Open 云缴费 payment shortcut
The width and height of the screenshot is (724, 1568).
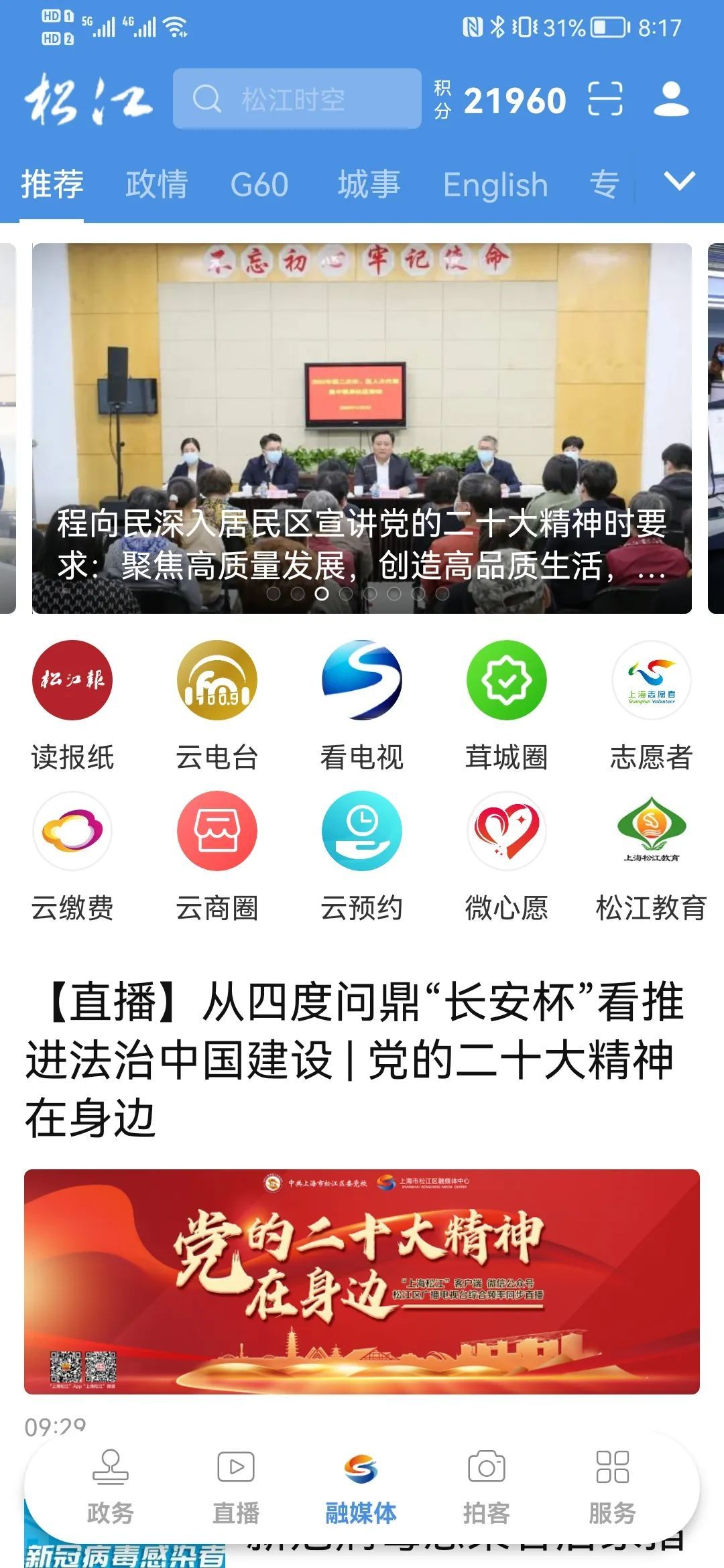coord(72,856)
